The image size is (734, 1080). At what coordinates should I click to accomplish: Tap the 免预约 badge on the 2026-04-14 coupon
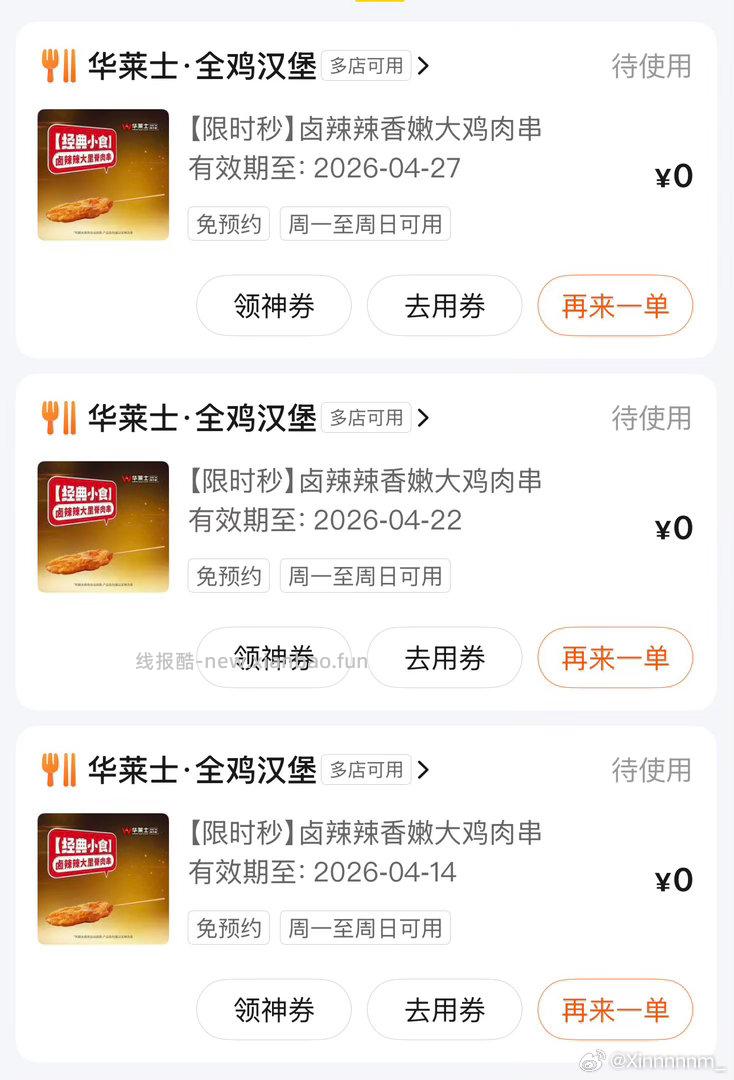(228, 927)
